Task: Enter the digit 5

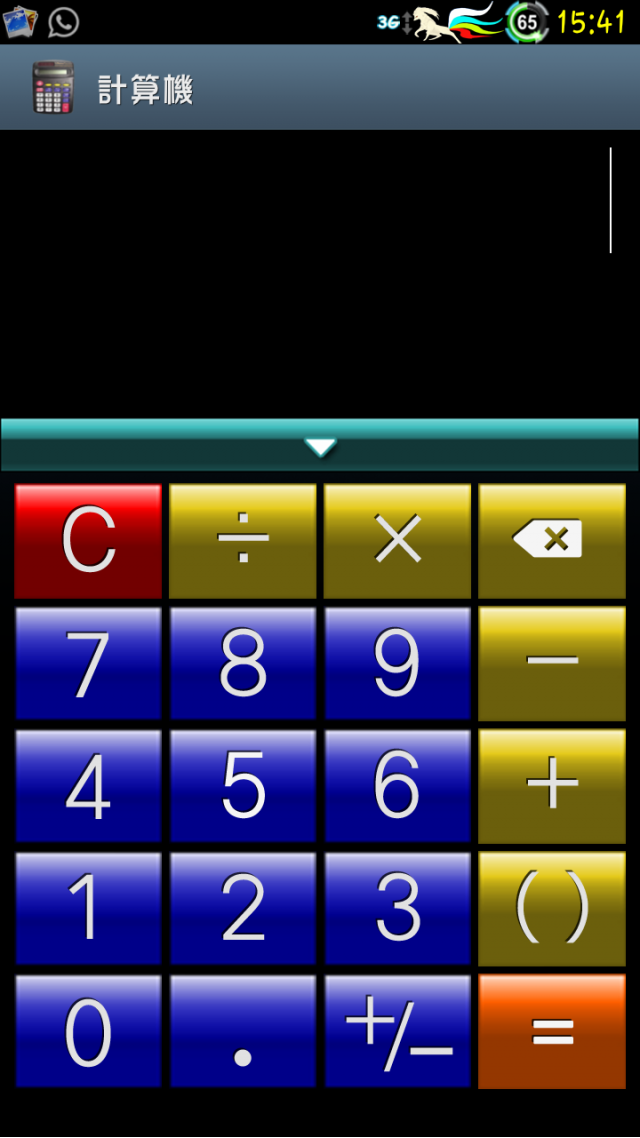Action: point(243,787)
